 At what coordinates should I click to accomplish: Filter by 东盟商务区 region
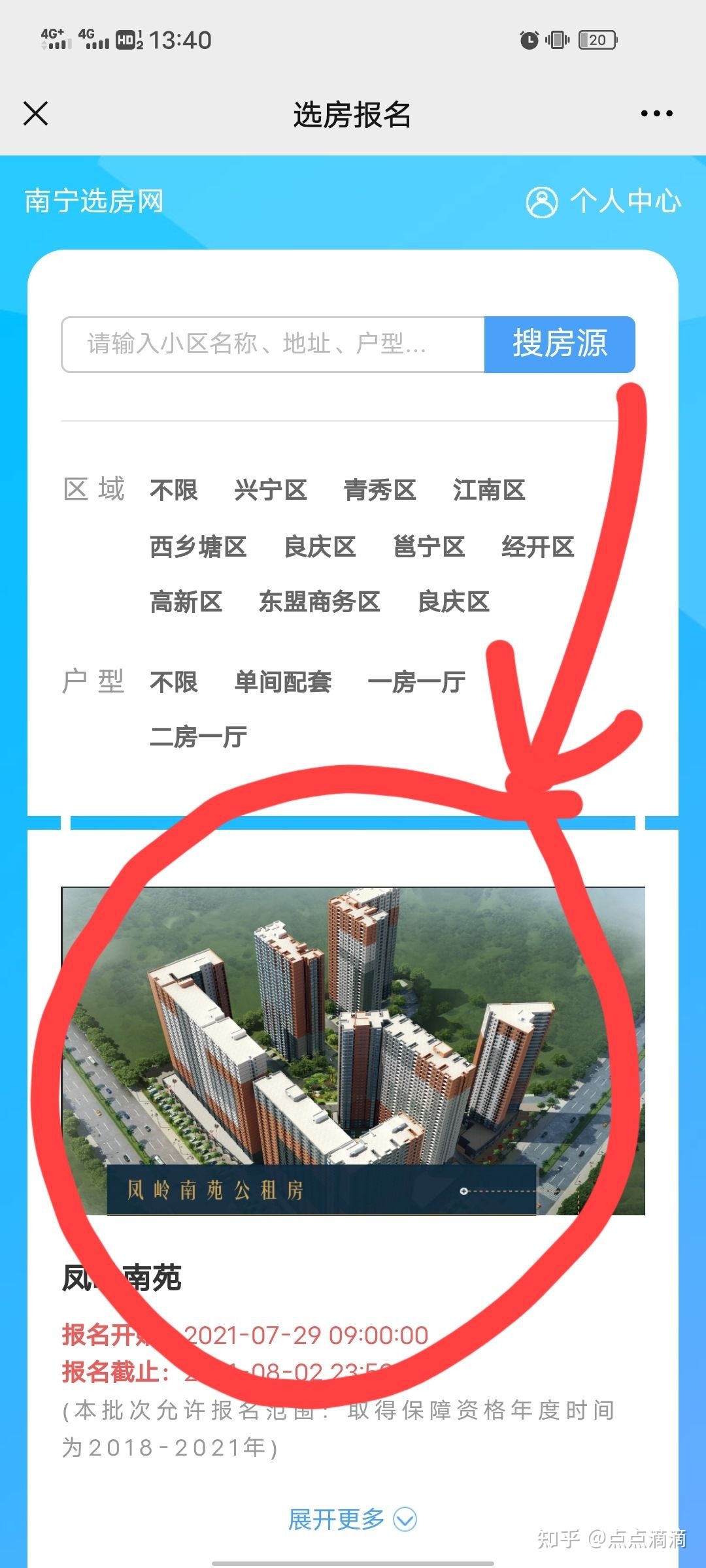point(320,602)
